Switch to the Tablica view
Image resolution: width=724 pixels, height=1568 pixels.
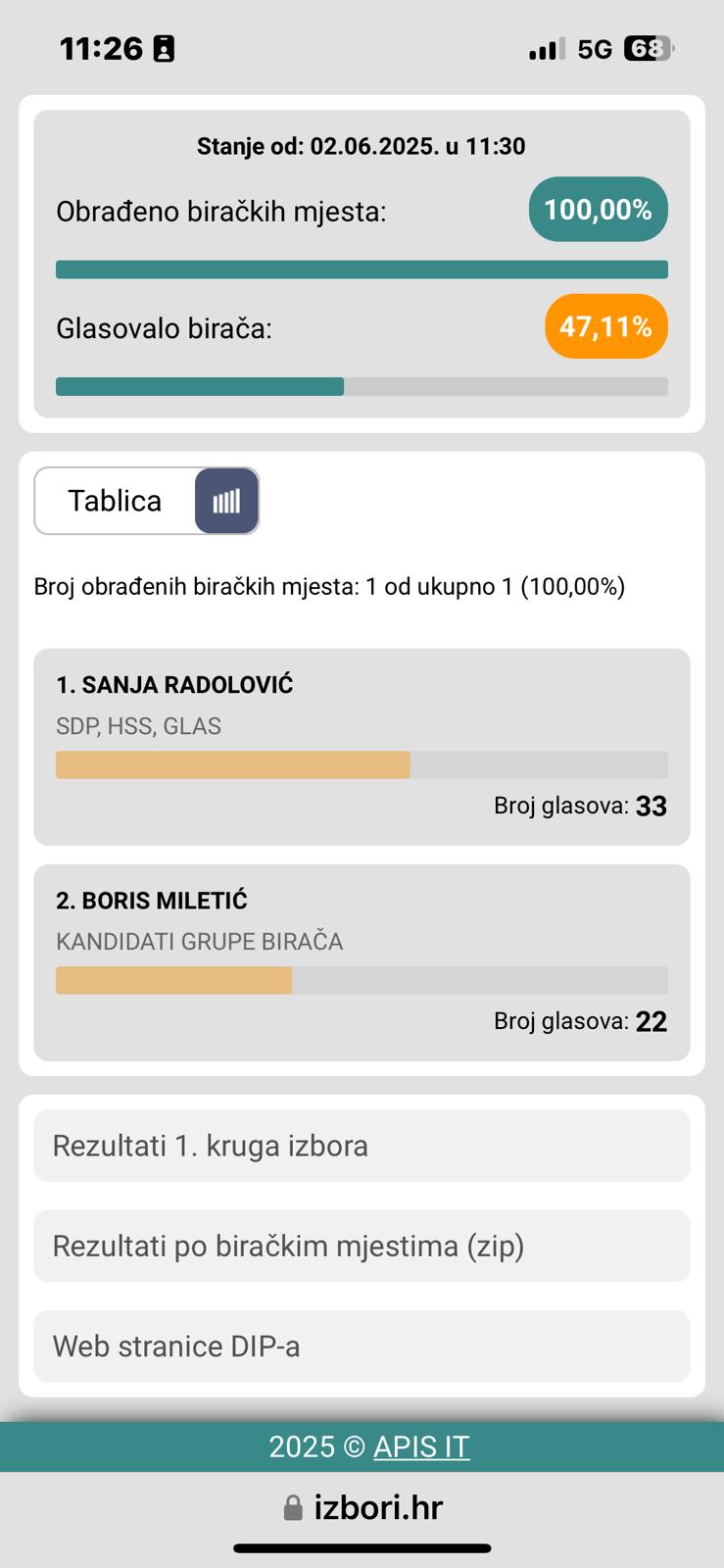click(115, 501)
